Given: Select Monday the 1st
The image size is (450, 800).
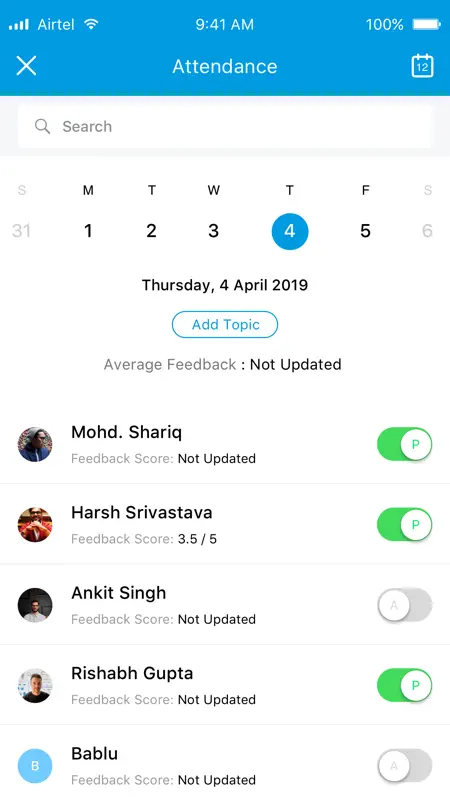Looking at the screenshot, I should 88,231.
